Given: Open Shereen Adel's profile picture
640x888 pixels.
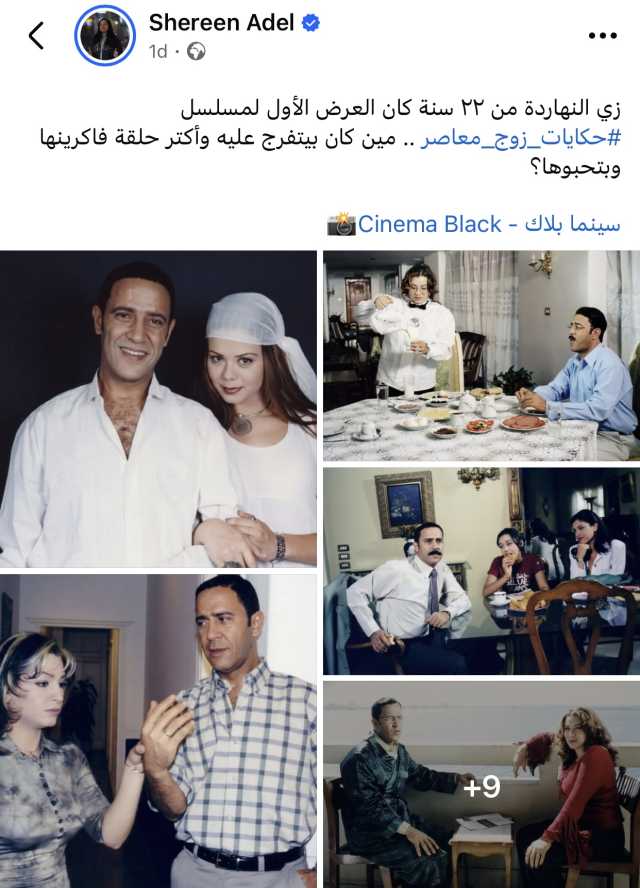Looking at the screenshot, I should 105,36.
